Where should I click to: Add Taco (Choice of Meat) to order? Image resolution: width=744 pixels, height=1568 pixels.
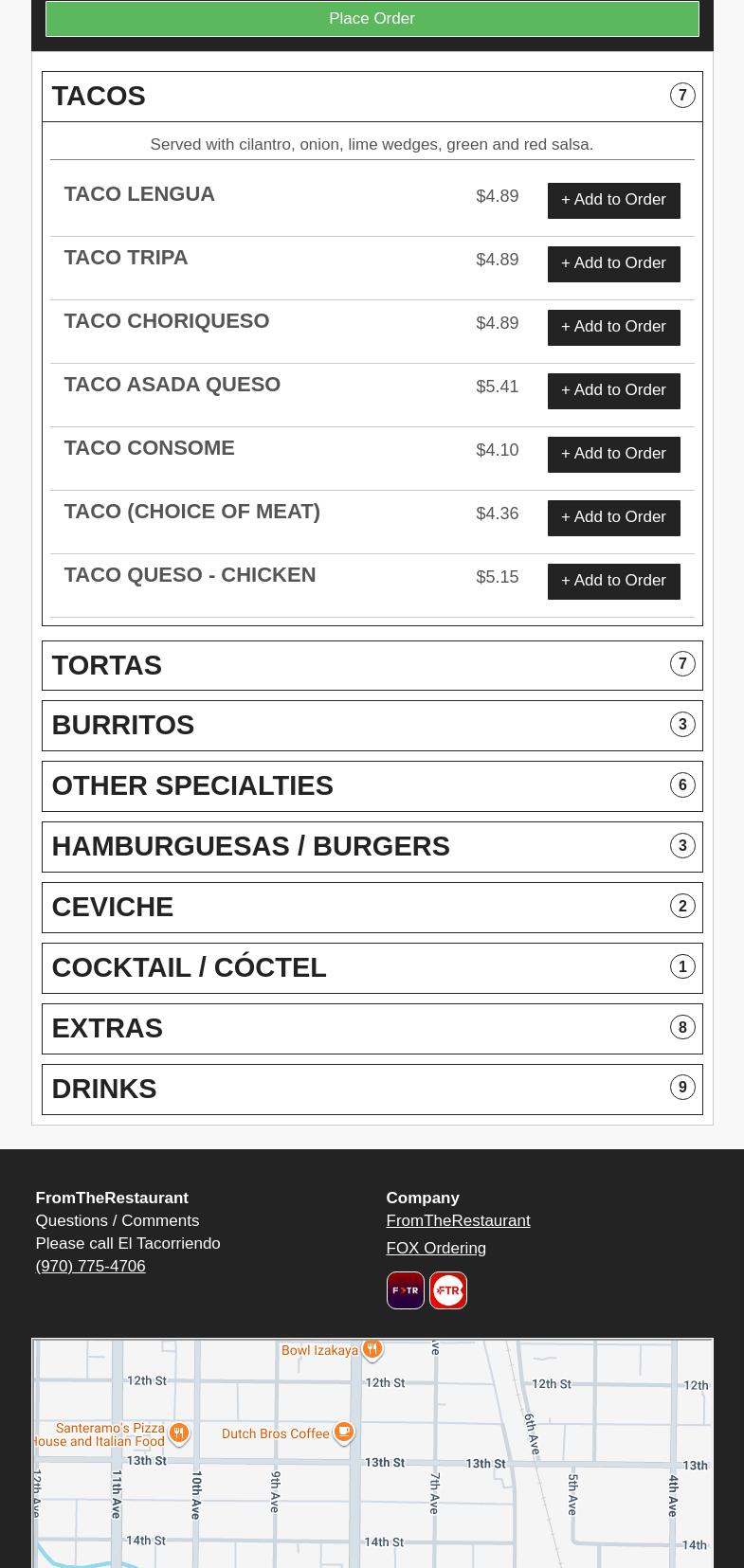pyautogui.click(x=613, y=517)
